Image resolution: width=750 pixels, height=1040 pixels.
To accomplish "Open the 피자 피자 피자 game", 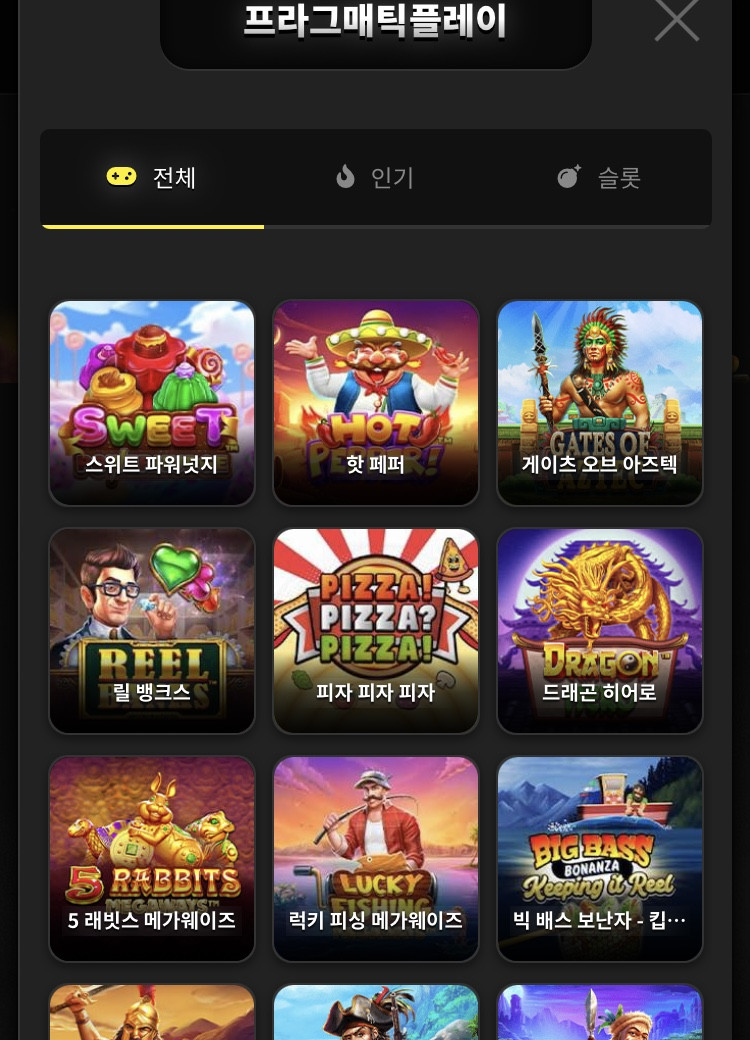I will pyautogui.click(x=376, y=631).
